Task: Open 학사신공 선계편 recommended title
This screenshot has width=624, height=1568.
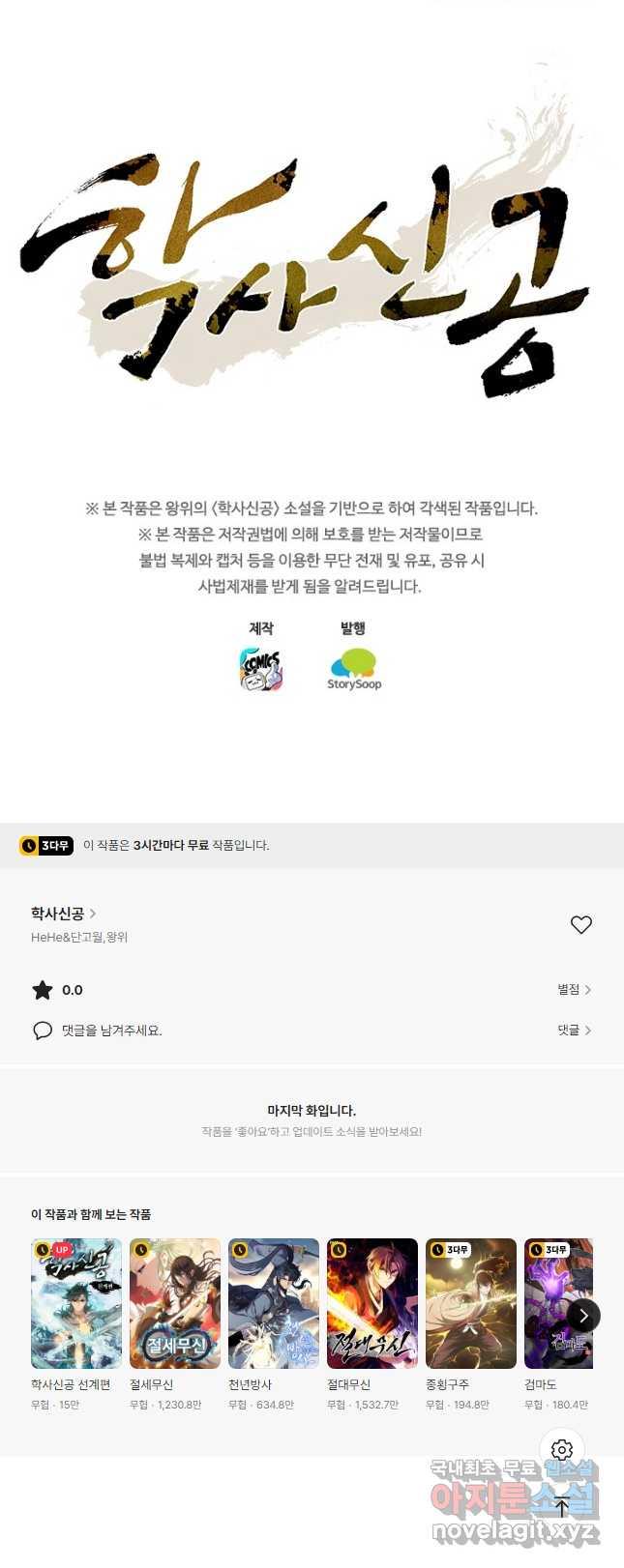Action: click(76, 1303)
